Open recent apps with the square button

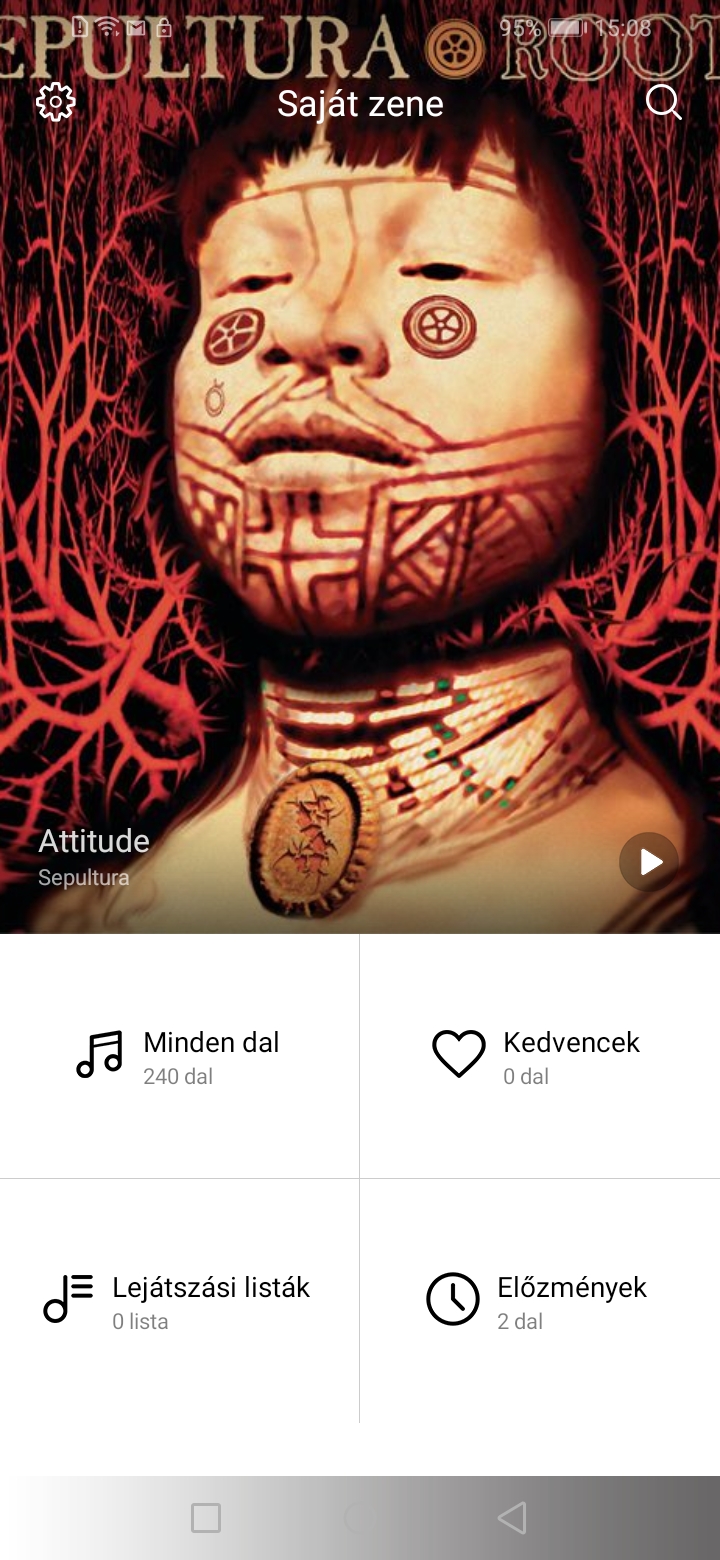(x=206, y=1518)
